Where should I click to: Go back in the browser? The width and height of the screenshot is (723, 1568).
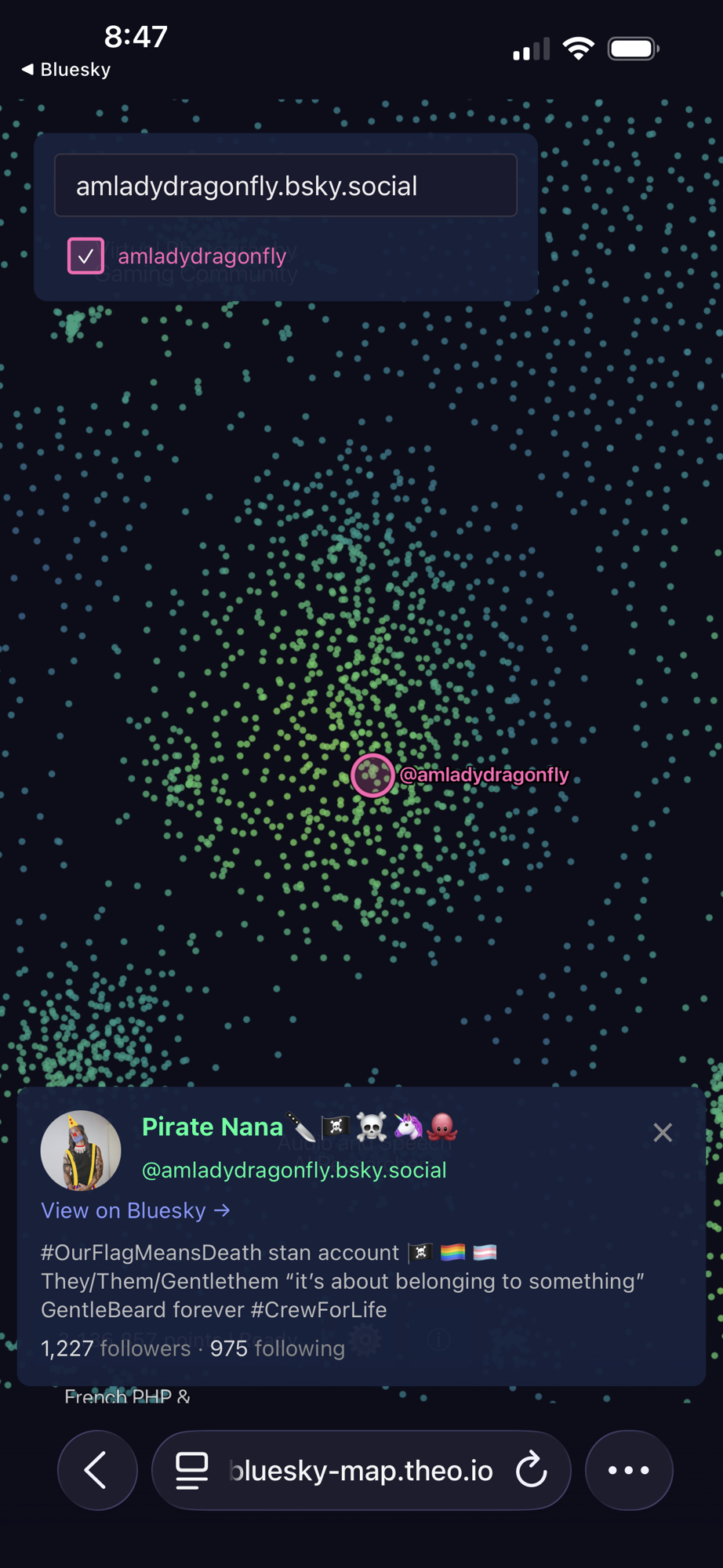click(x=97, y=1470)
